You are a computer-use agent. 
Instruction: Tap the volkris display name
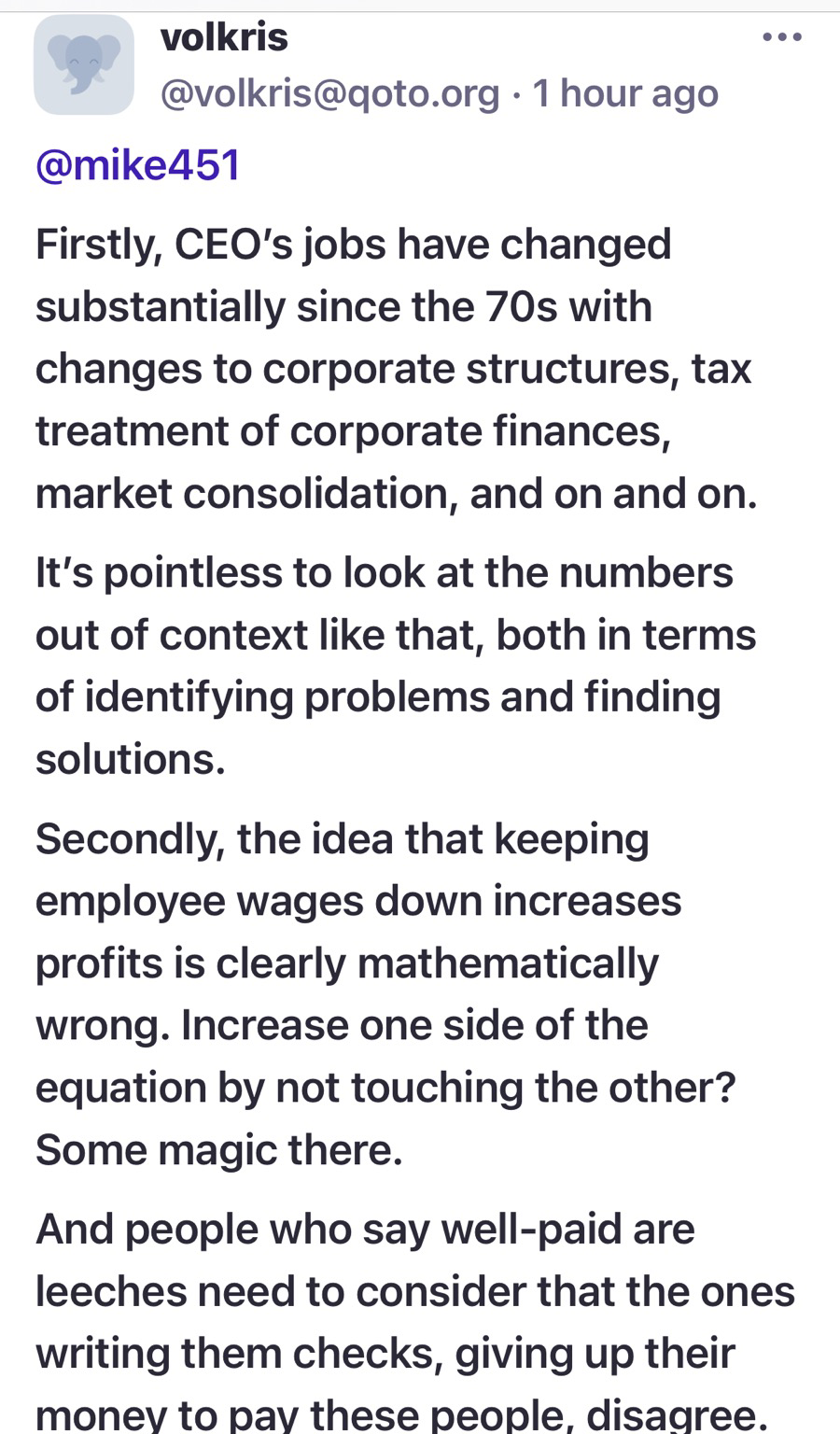tap(224, 38)
